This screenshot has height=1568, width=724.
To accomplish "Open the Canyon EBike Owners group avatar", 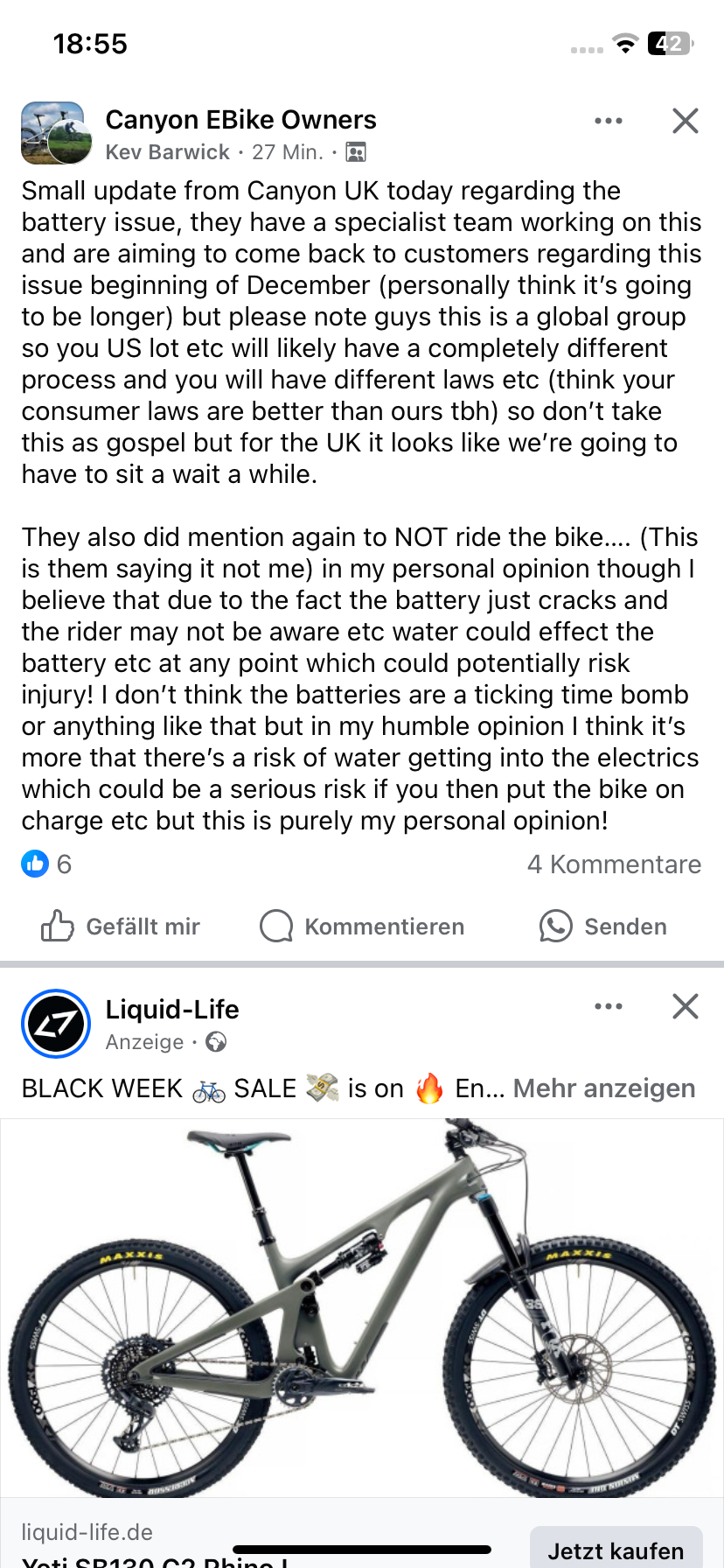I will coord(57,134).
